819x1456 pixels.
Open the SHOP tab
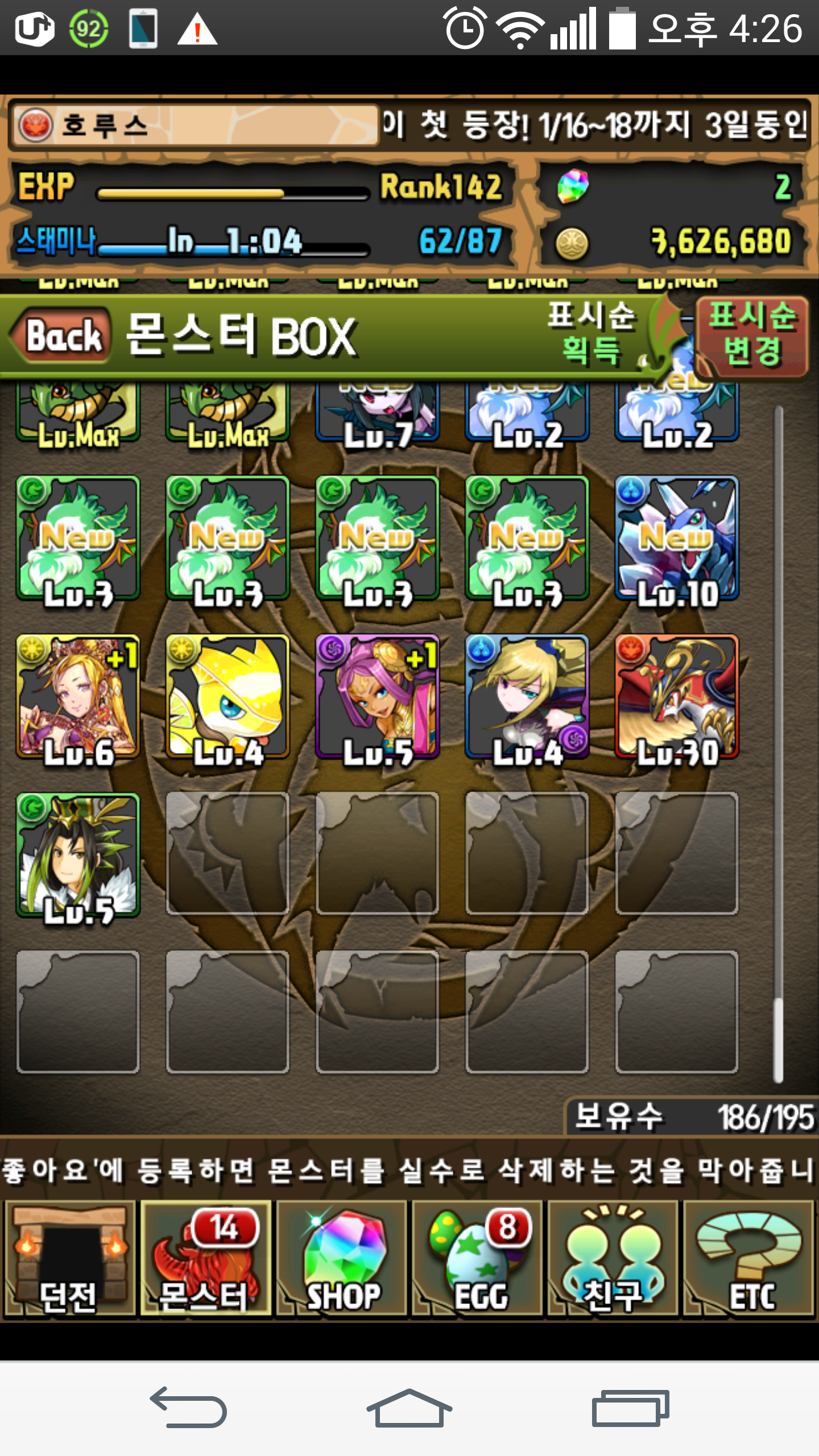coord(342,1258)
